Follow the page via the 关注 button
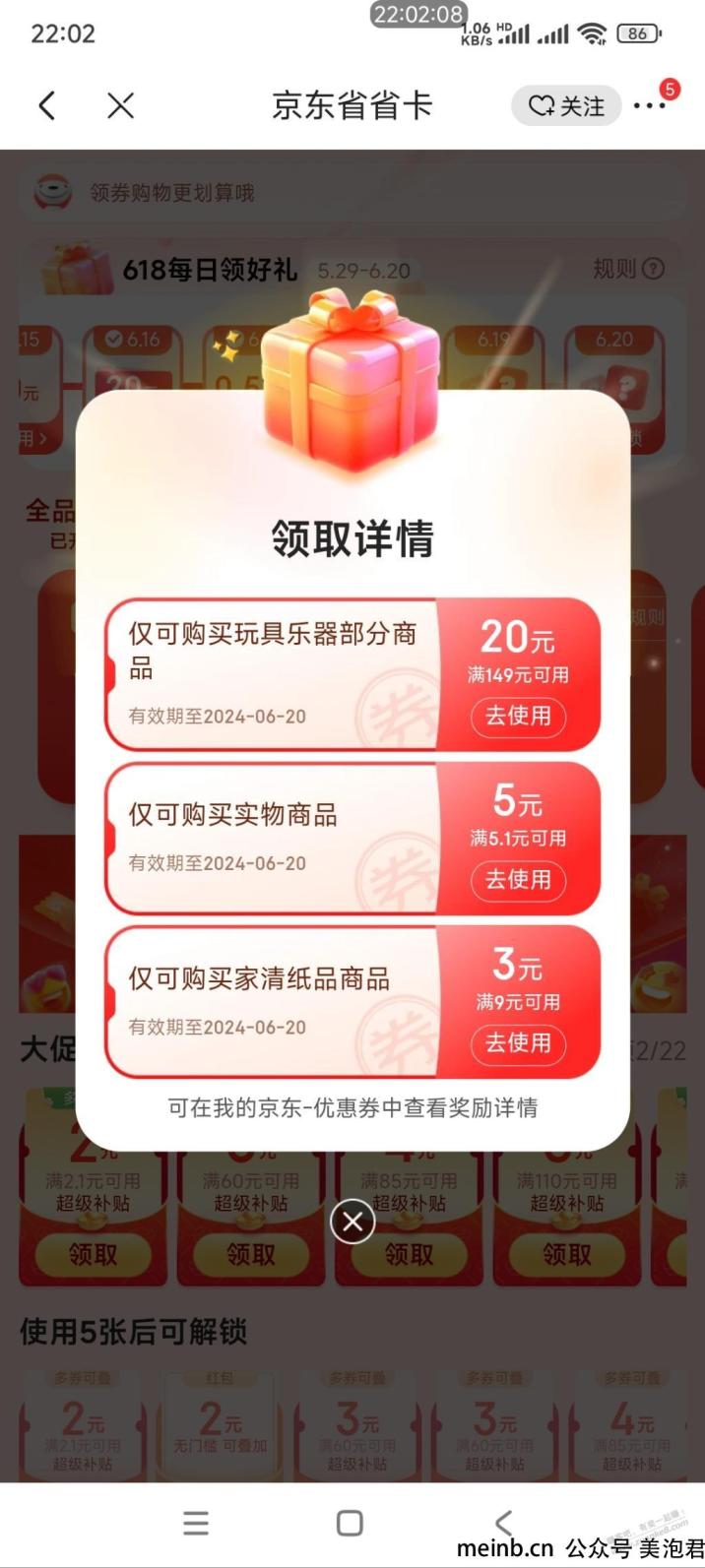Image resolution: width=705 pixels, height=1568 pixels. [566, 106]
